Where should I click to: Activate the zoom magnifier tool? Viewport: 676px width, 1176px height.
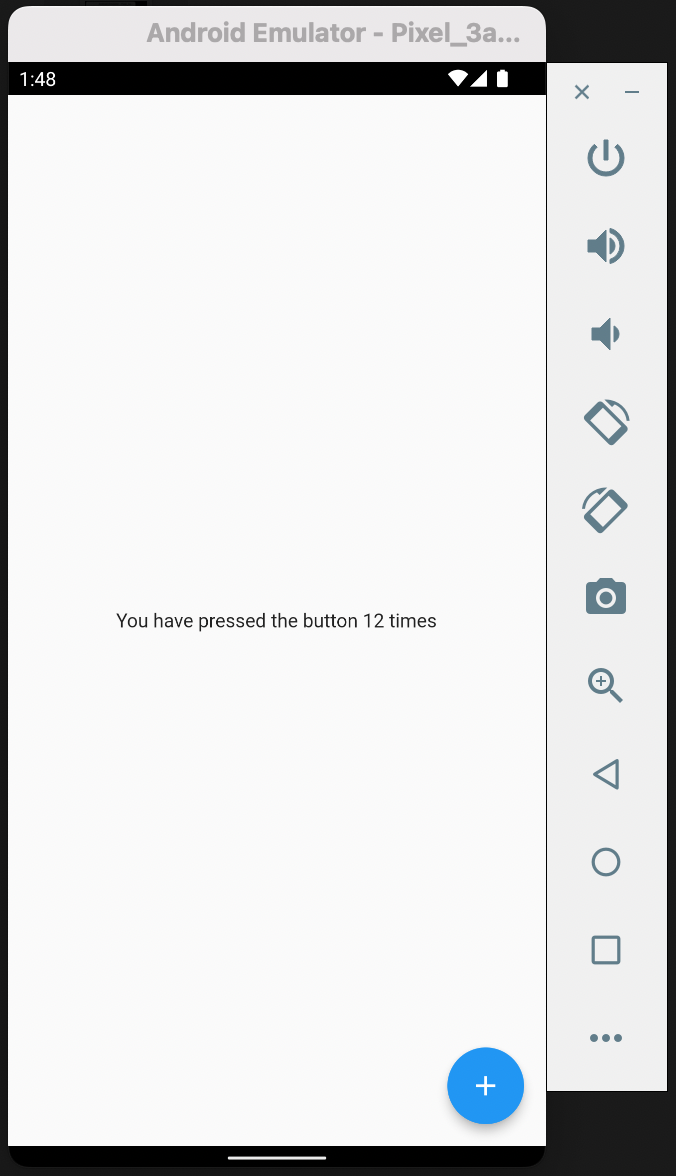click(605, 686)
